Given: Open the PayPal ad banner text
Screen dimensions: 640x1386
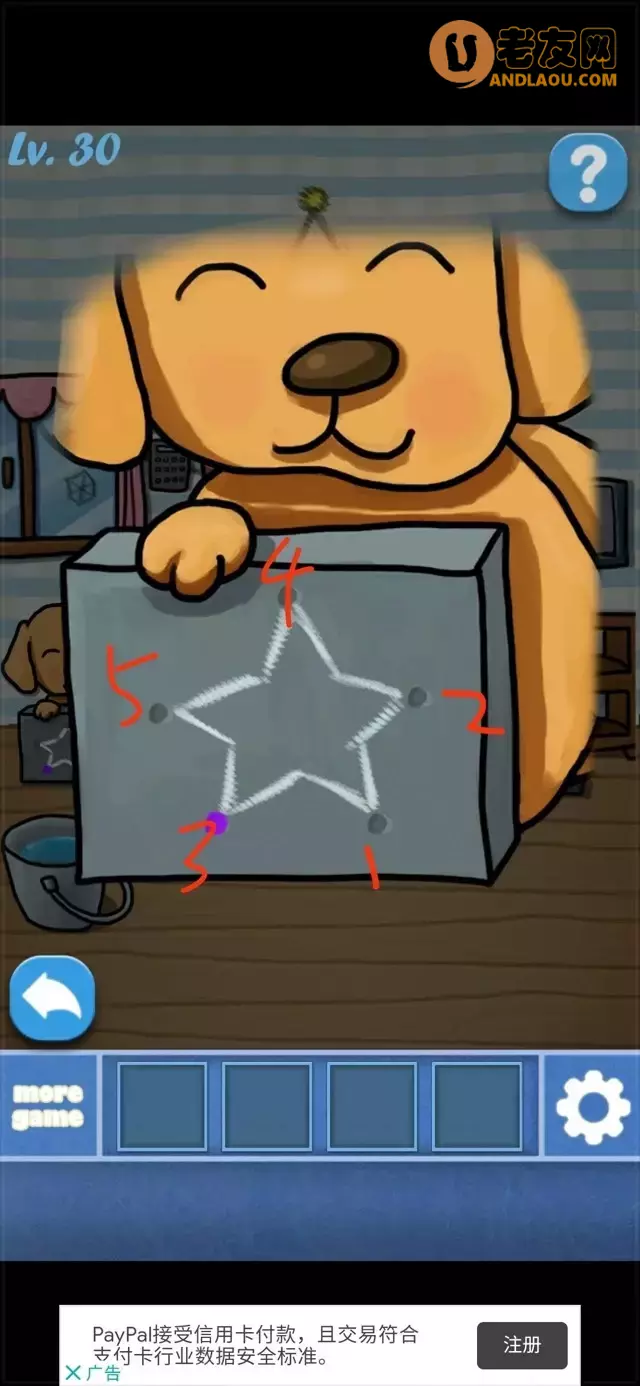Looking at the screenshot, I should [x=255, y=1345].
